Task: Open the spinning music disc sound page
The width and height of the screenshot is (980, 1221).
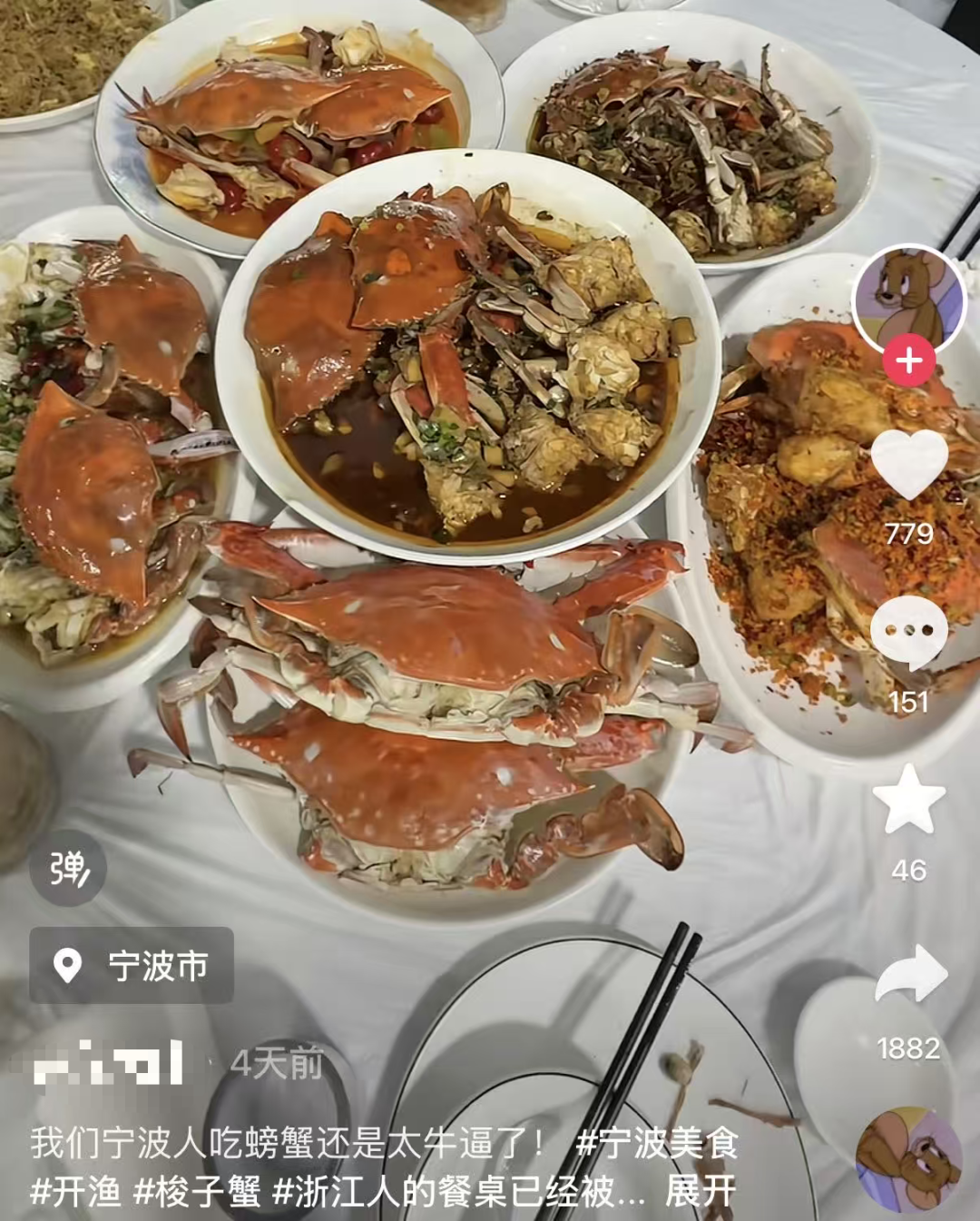Action: (x=909, y=1159)
